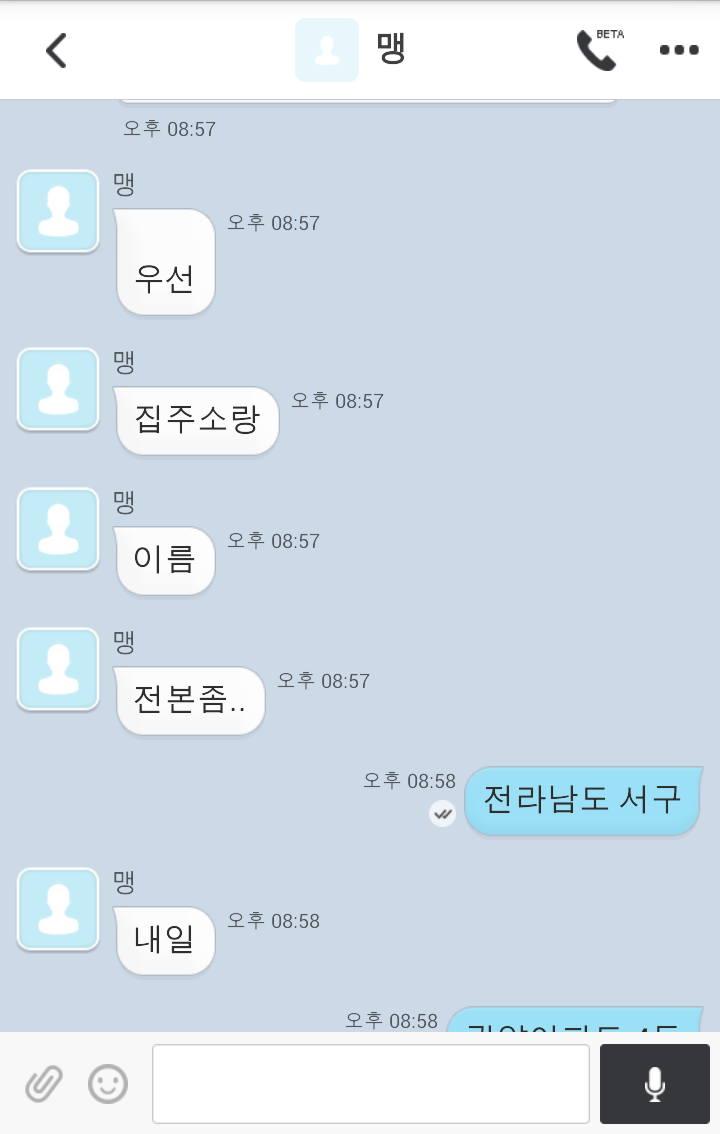Open 맹's profile picture in header
Screen dimensions: 720x1134
[327, 50]
